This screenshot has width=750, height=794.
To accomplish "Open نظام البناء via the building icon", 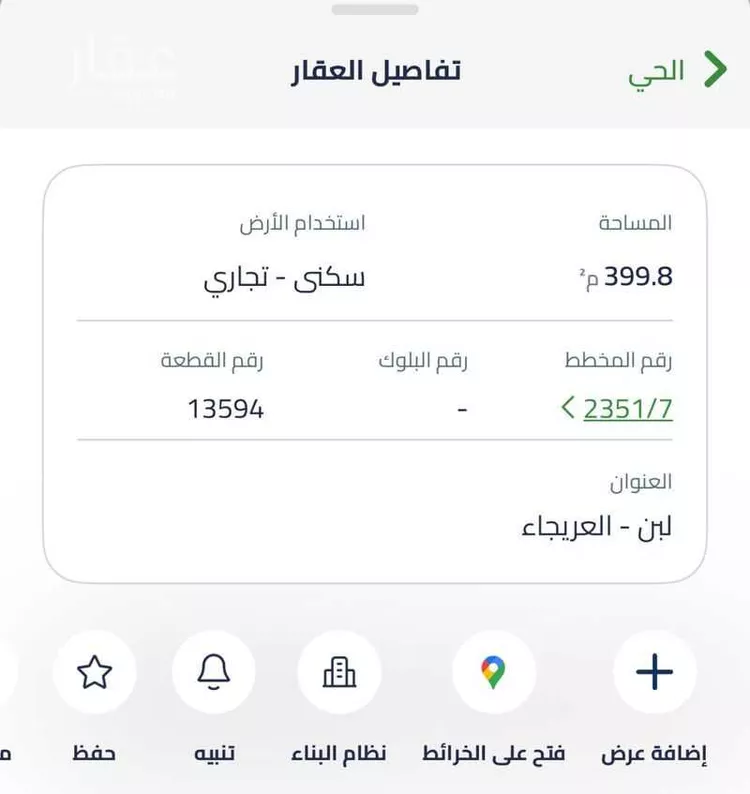I will coord(340,673).
